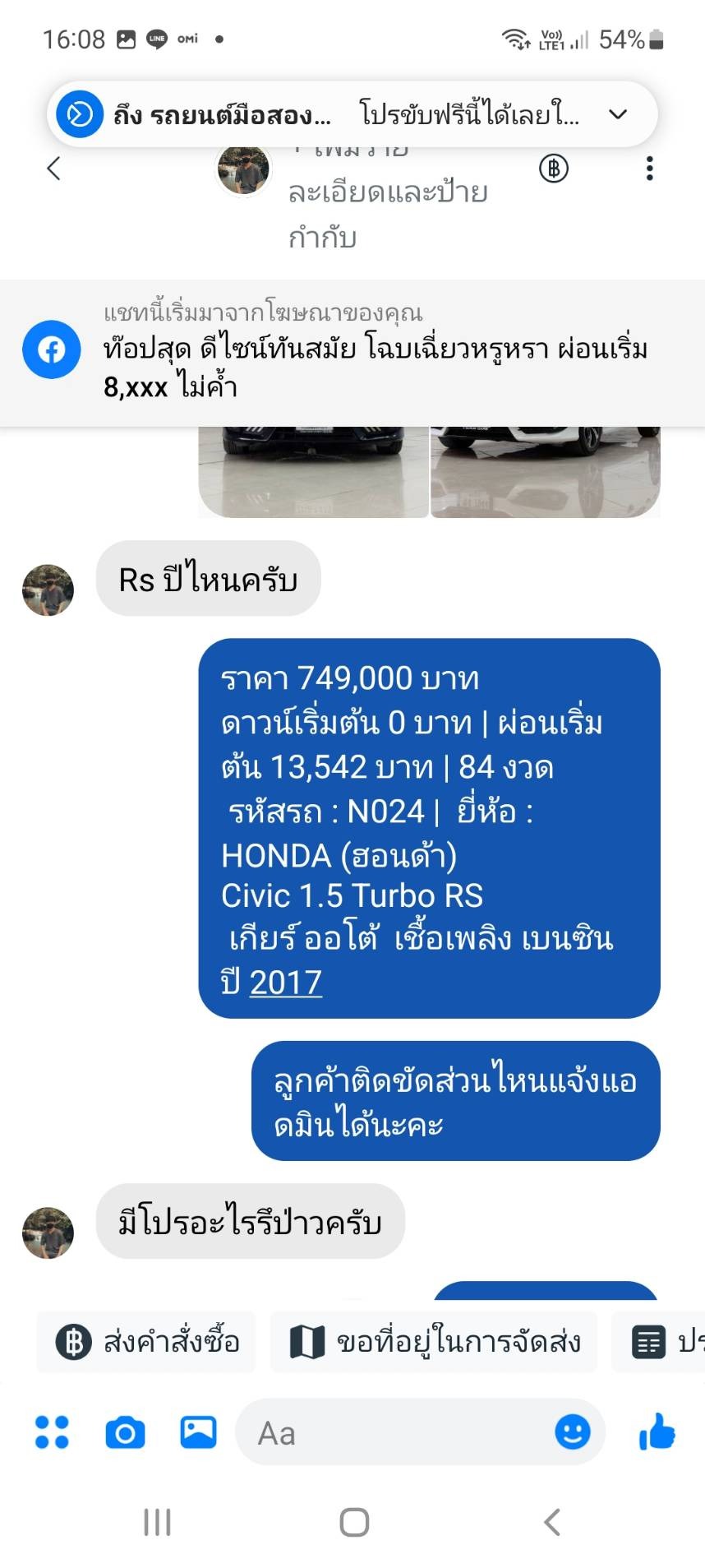Open the four-dot more apps menu
This screenshot has width=705, height=1568.
[x=52, y=1432]
